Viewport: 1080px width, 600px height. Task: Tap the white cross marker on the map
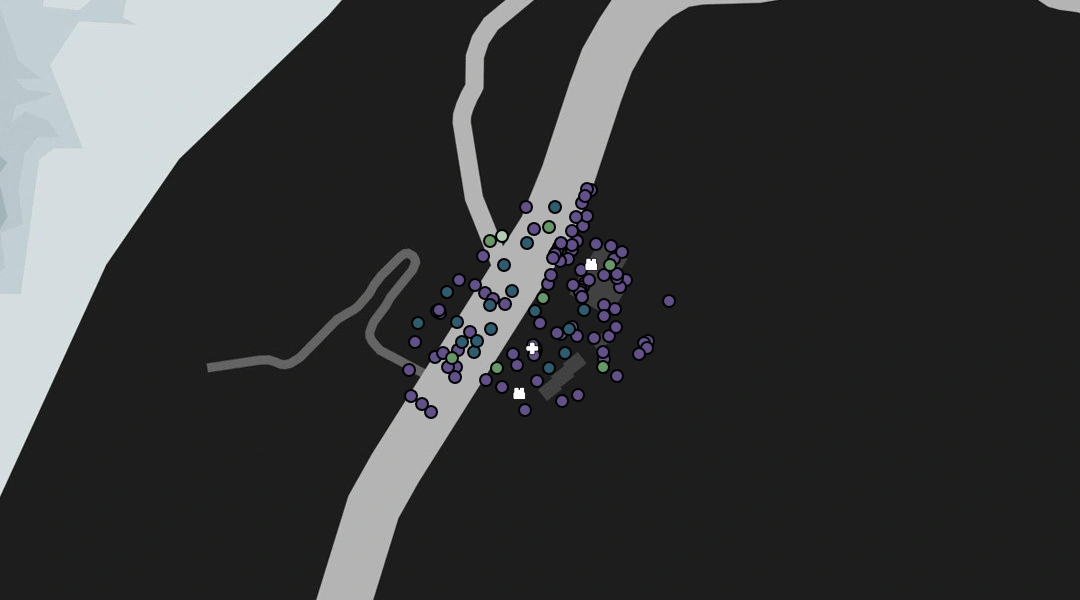(532, 348)
